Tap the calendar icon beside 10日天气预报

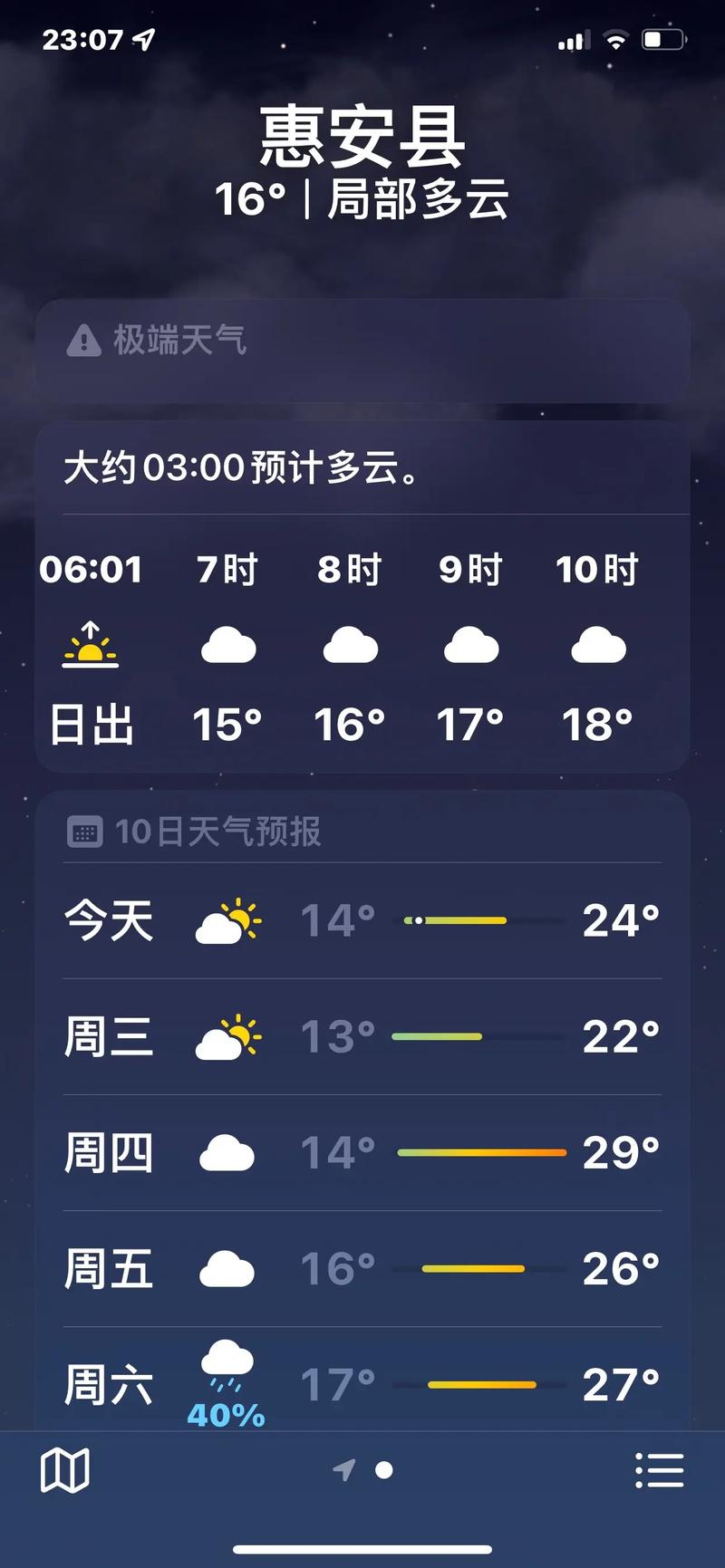pyautogui.click(x=84, y=832)
